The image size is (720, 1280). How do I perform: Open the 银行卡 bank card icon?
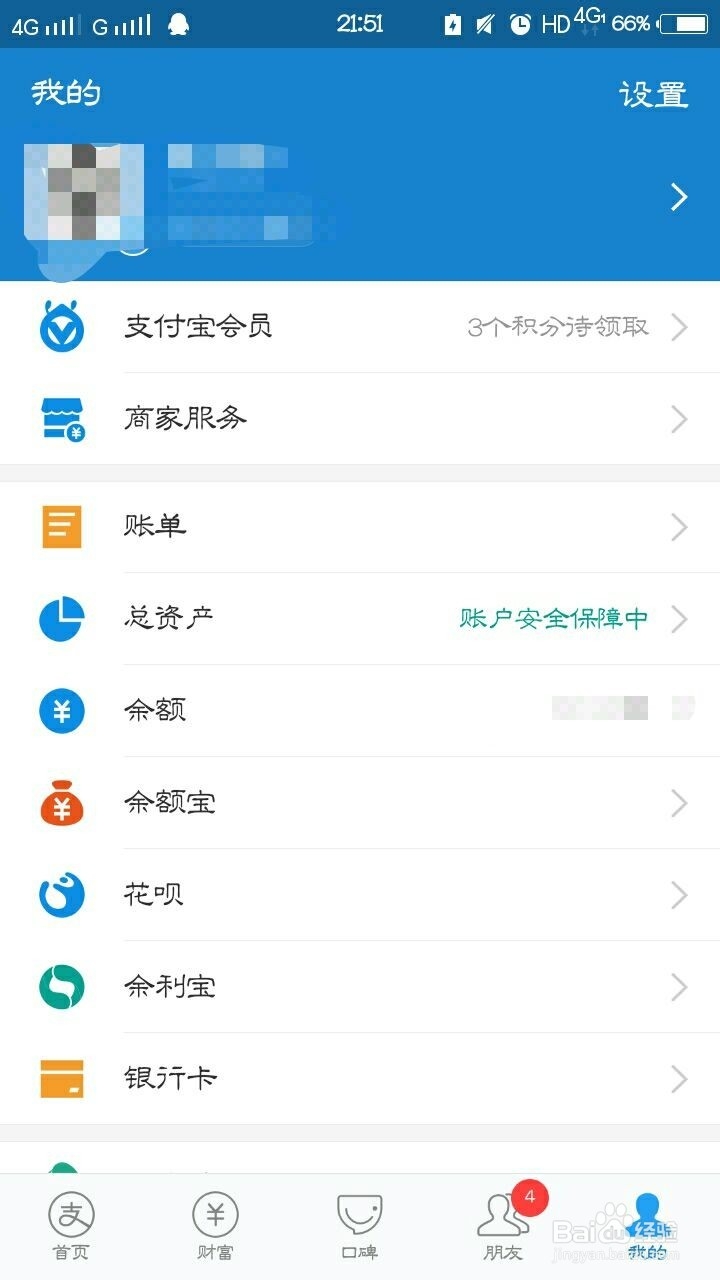(62, 1078)
